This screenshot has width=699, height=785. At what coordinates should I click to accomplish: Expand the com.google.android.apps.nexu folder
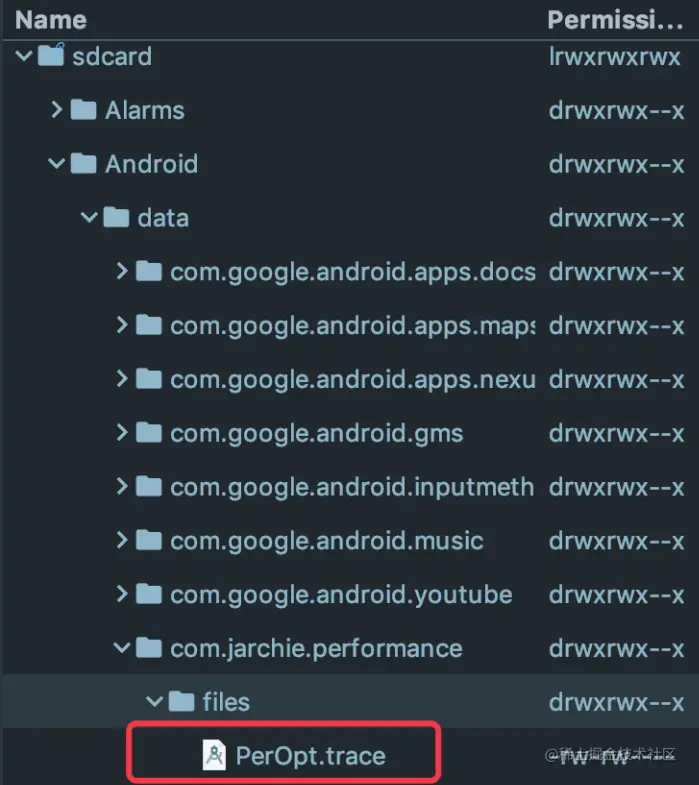click(122, 379)
